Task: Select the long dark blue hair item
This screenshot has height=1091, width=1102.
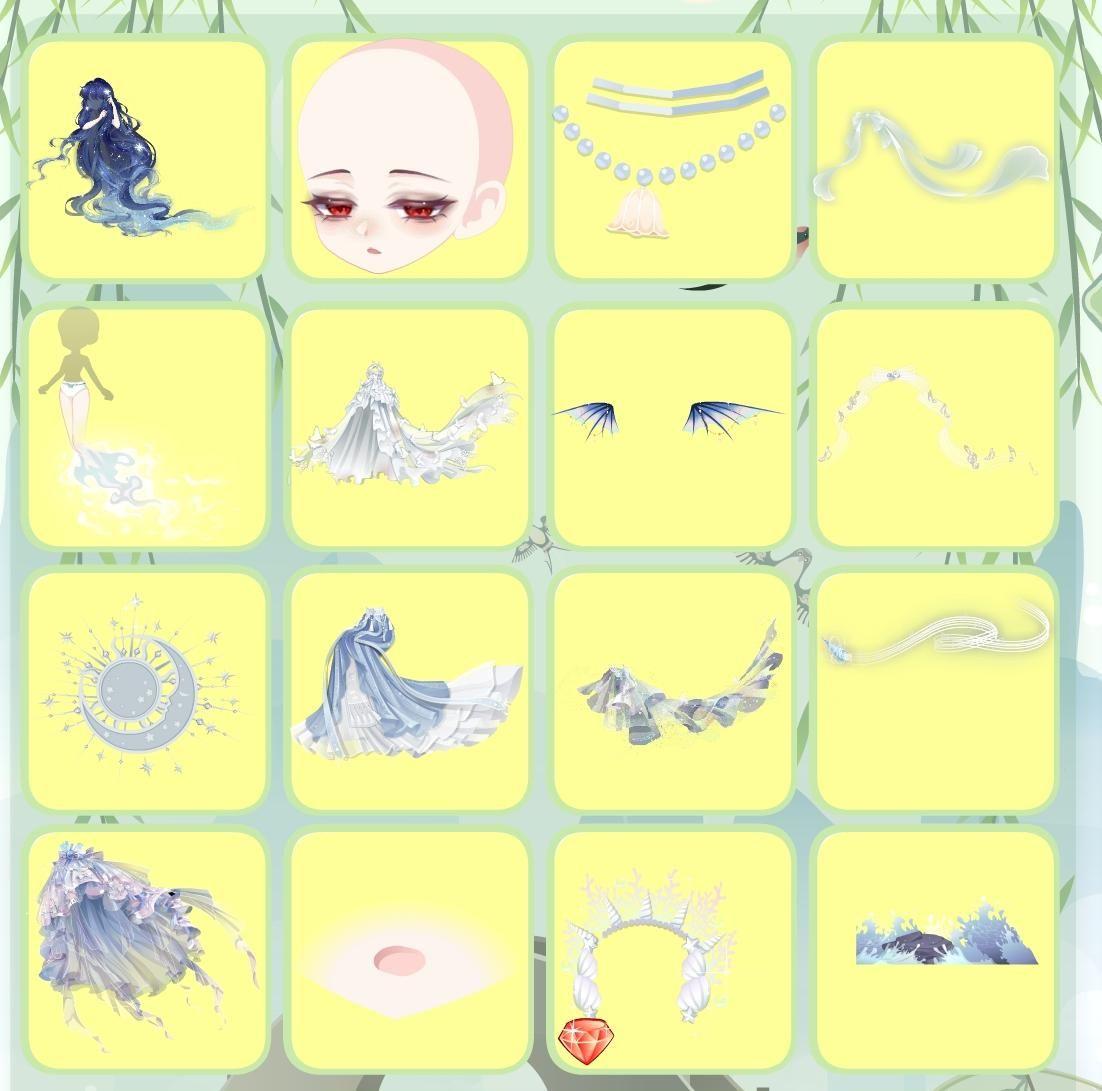Action: click(x=147, y=160)
